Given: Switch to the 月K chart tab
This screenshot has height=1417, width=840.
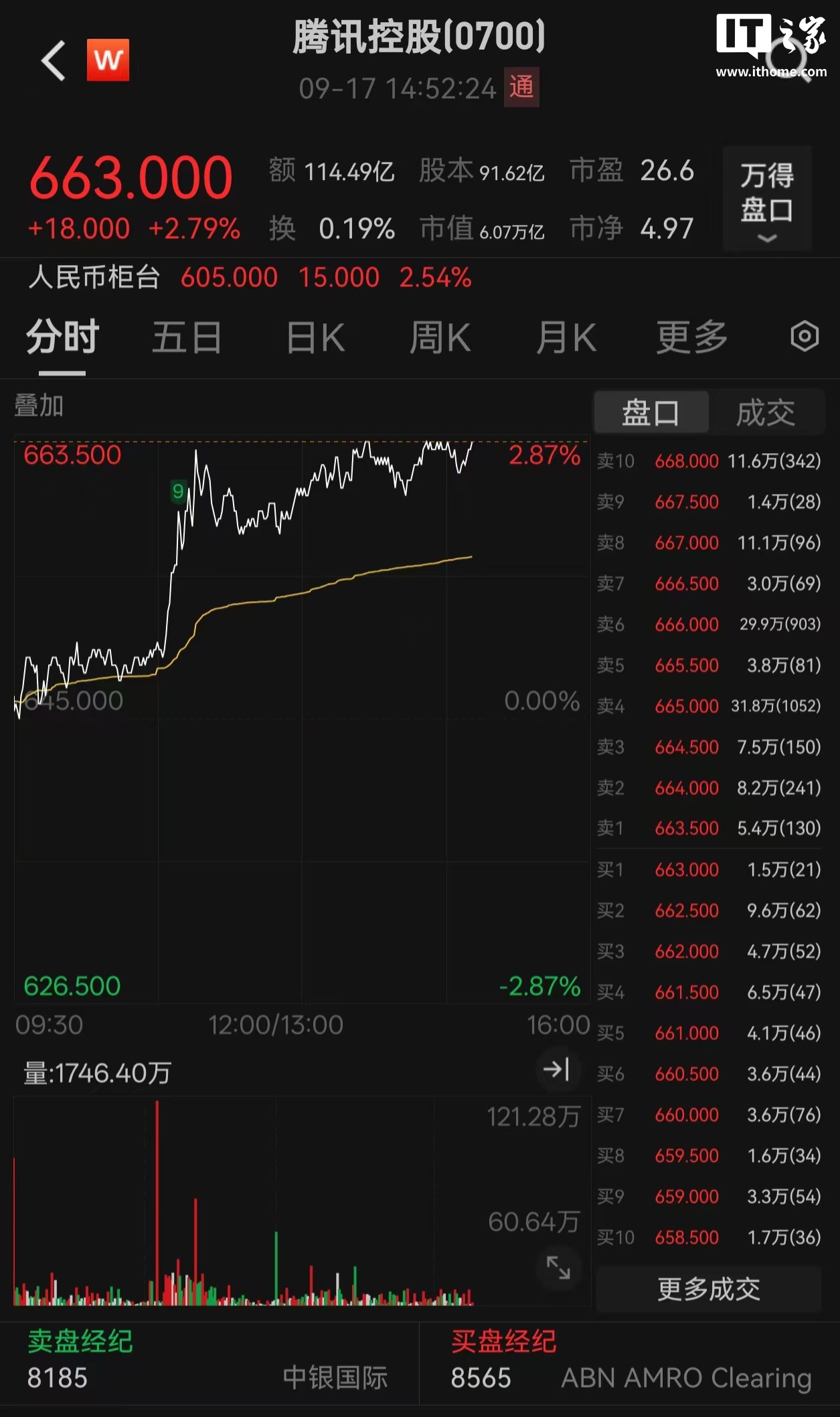Looking at the screenshot, I should (566, 337).
